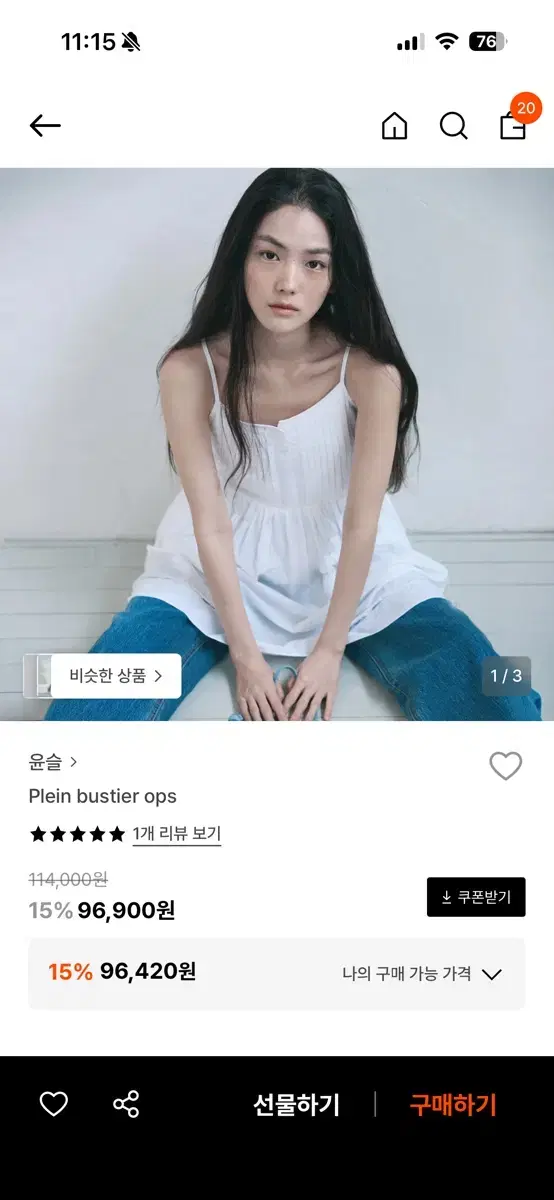Open the home icon in header
Viewport: 554px width, 1200px height.
395,126
